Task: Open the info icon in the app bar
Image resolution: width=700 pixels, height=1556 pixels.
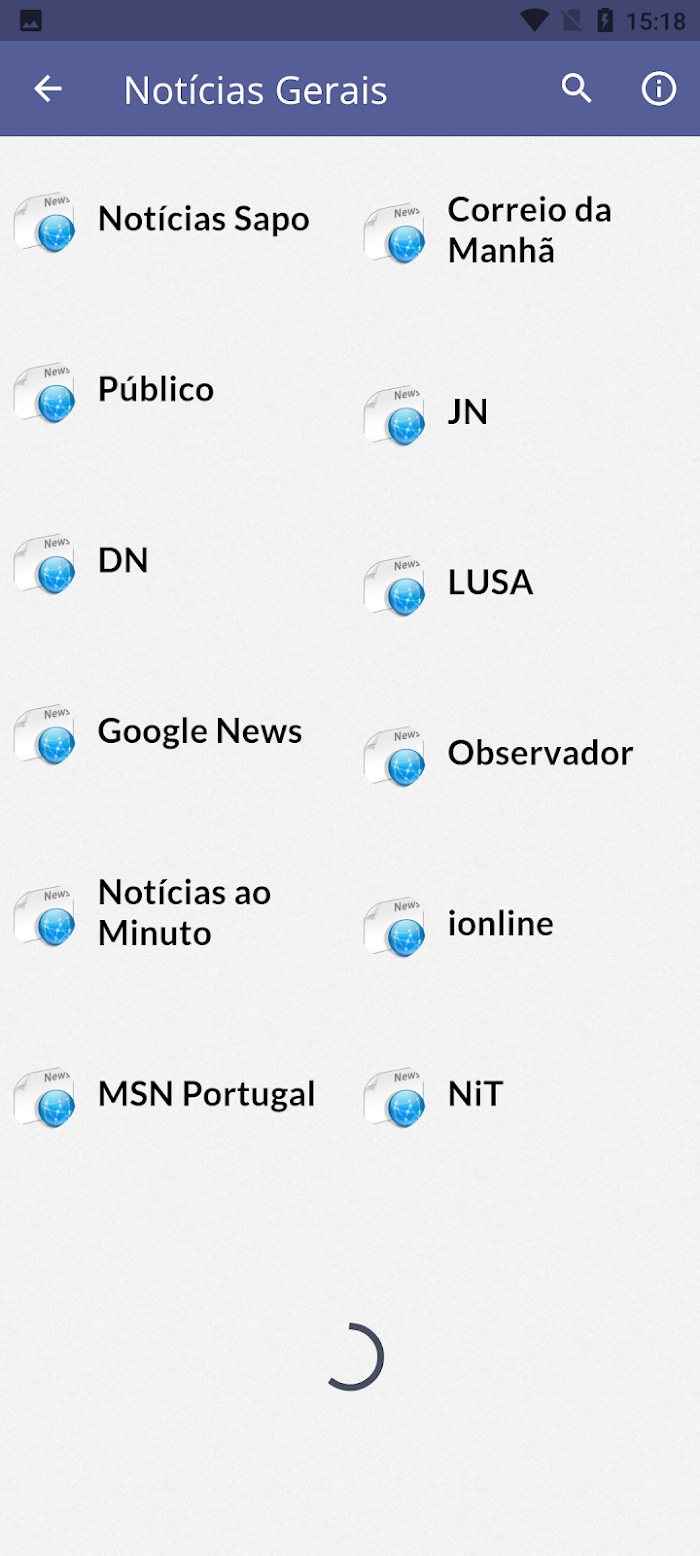Action: pos(658,89)
